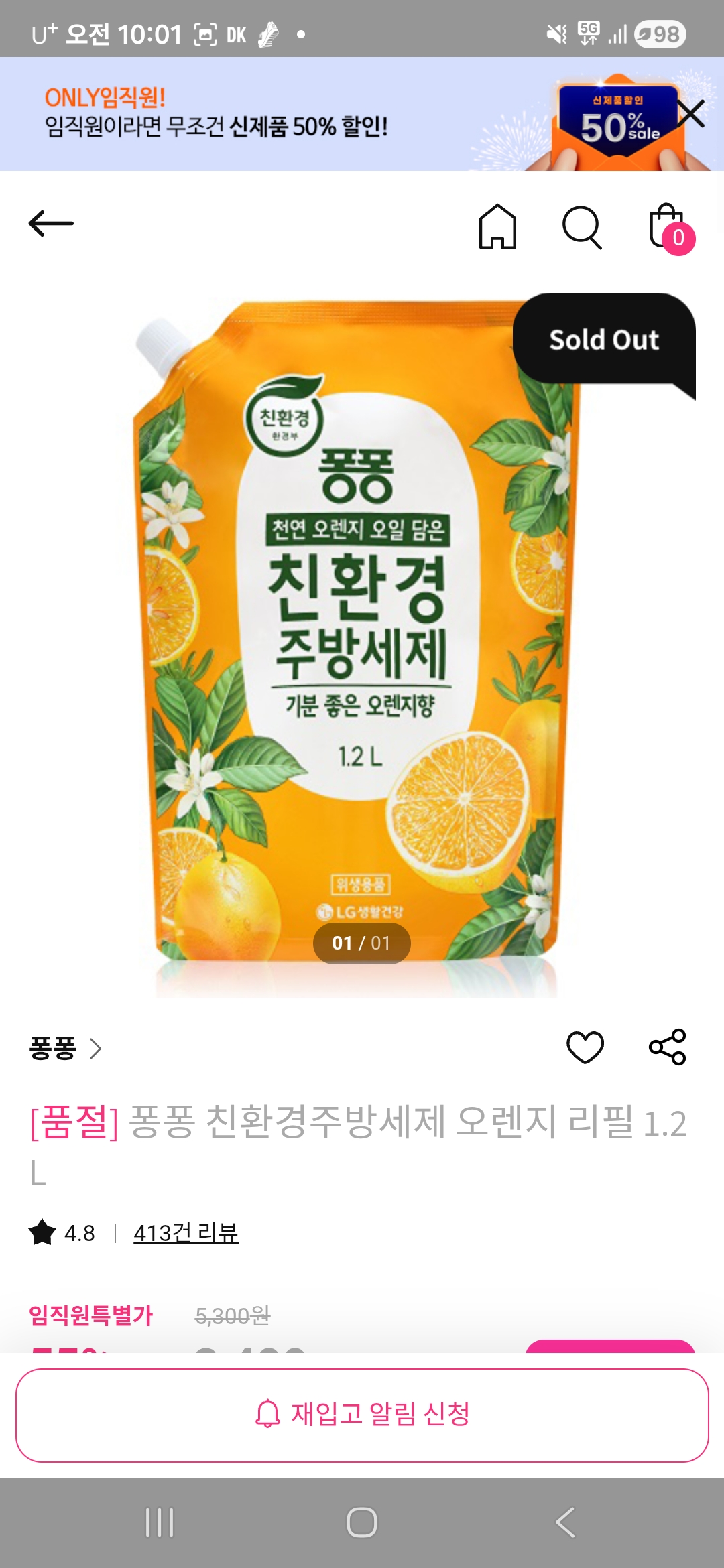
Task: Tap the system back button
Action: (565, 1522)
